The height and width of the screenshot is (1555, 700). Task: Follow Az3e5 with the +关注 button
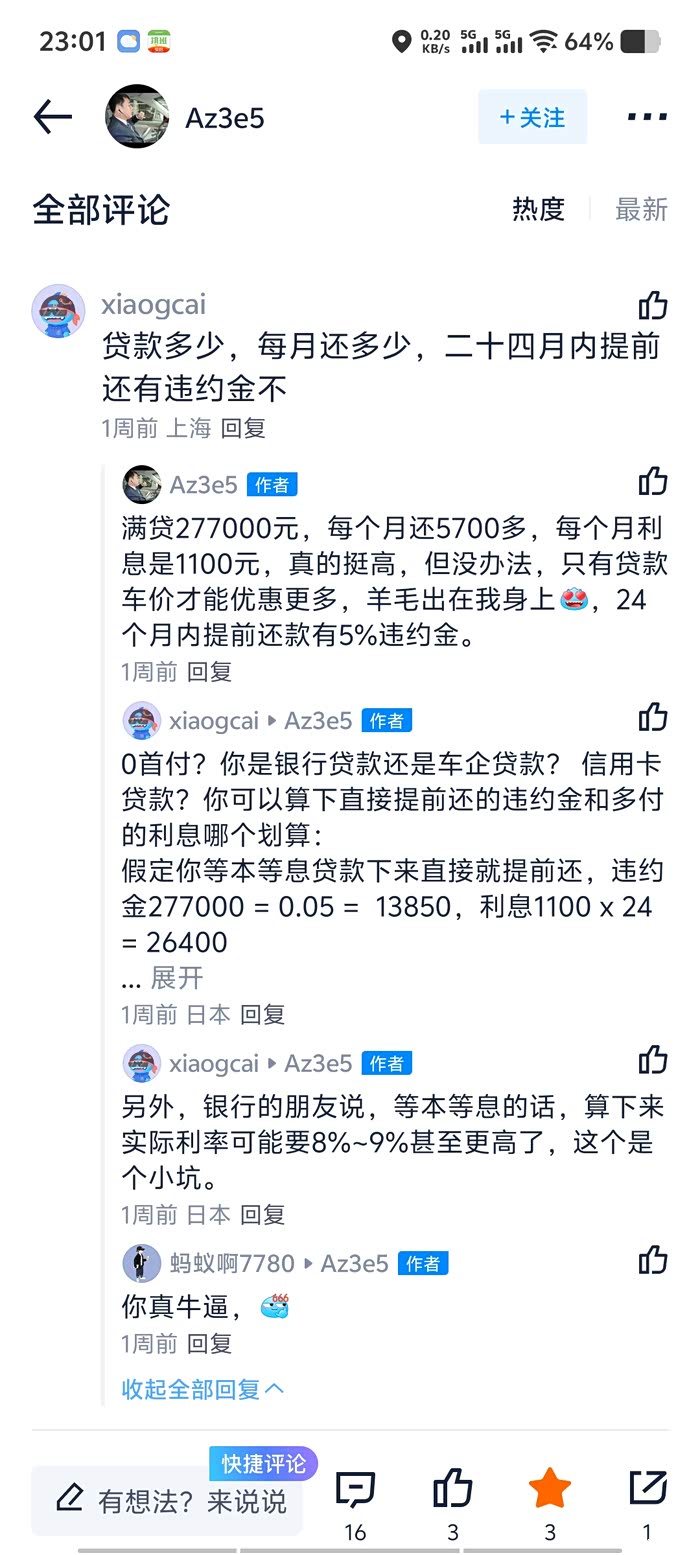coord(532,117)
